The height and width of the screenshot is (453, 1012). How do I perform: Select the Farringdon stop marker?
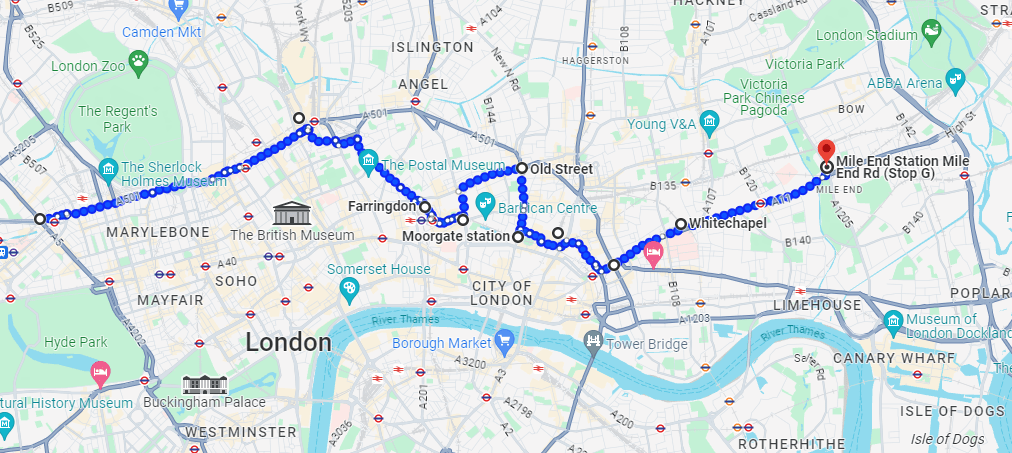425,207
